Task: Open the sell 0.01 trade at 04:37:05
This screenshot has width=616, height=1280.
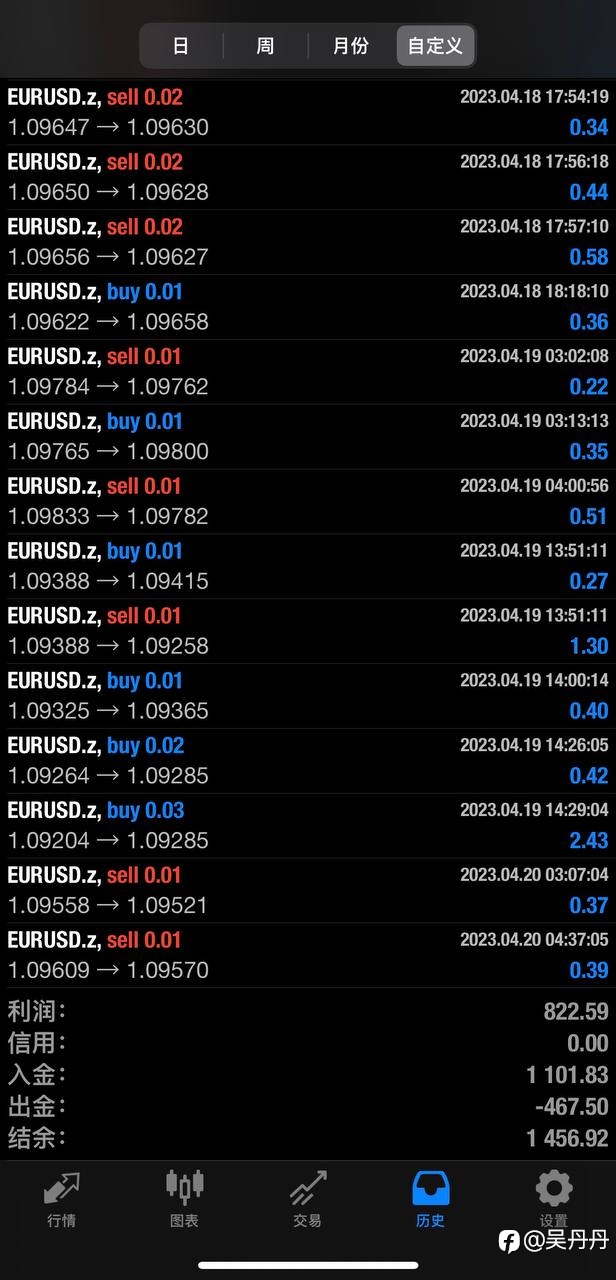Action: pos(308,955)
